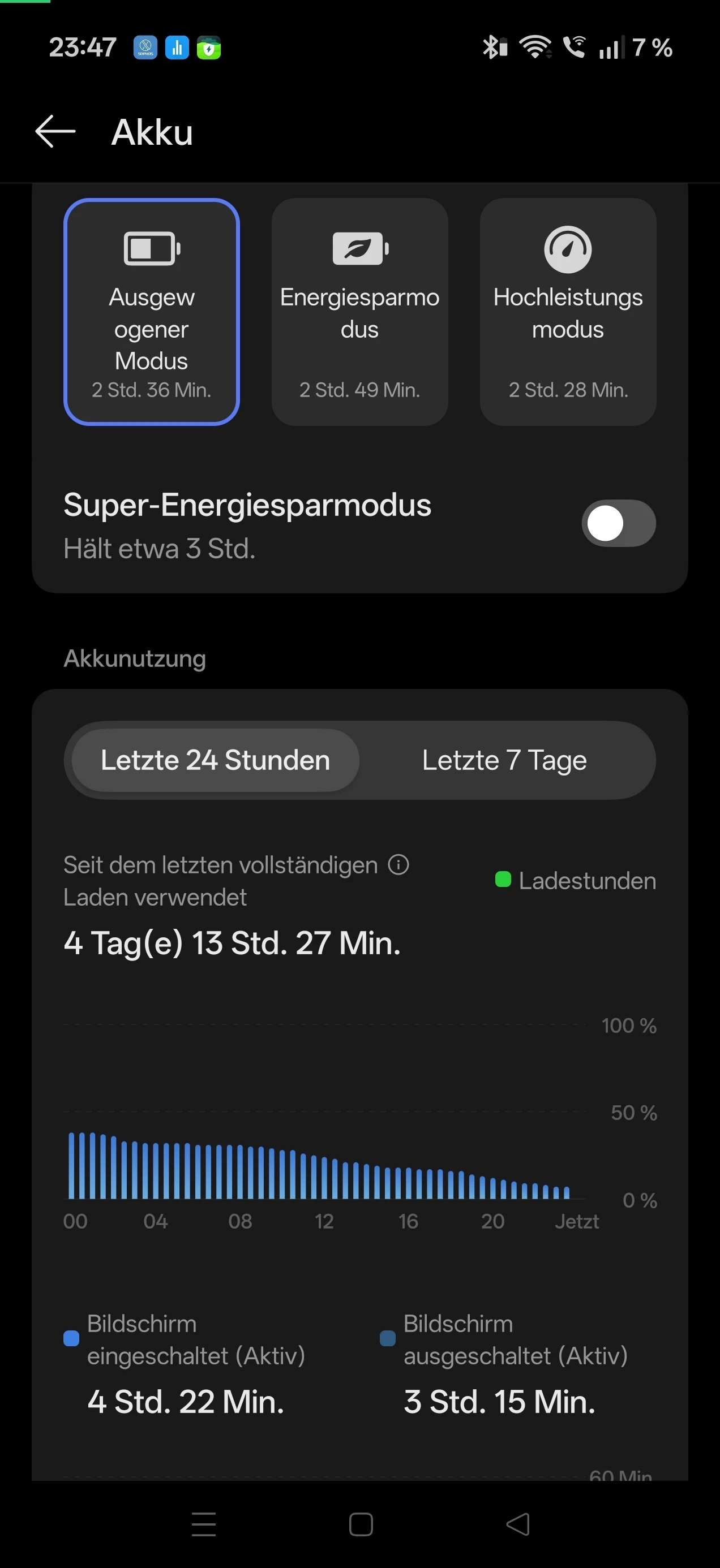Select Ausgewogener Modus power mode
Screen dimensions: 720x1568
tap(152, 312)
